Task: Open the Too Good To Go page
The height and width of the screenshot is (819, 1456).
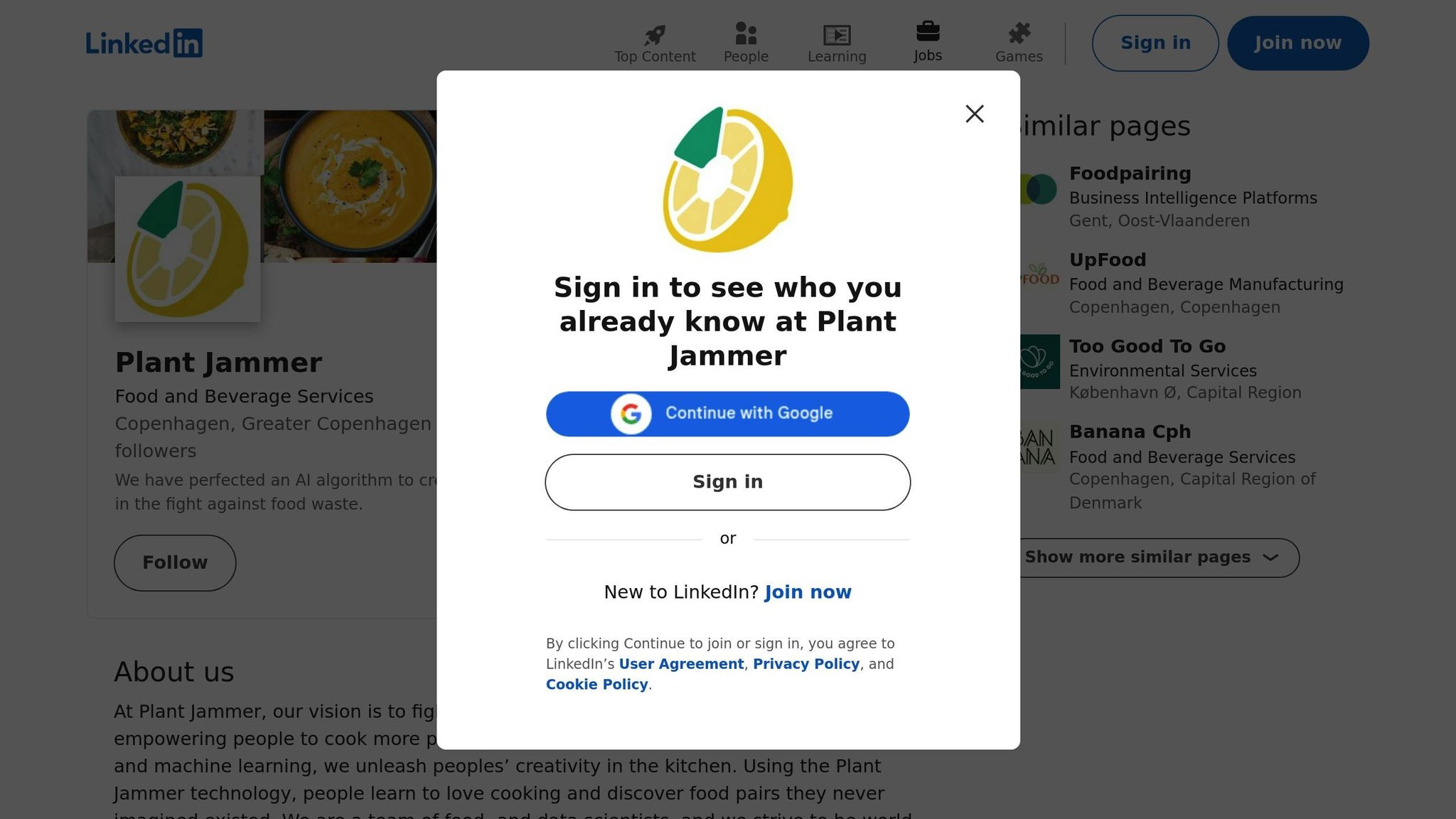Action: (1147, 346)
